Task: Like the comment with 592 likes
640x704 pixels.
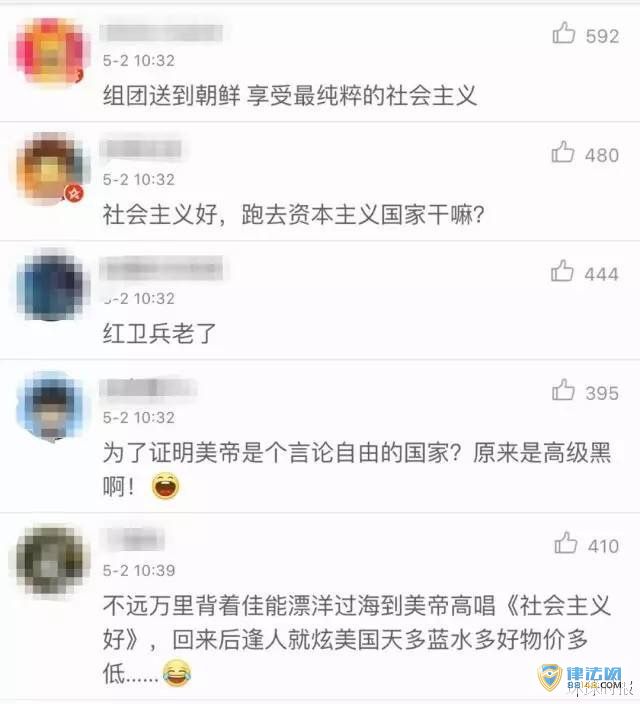Action: [565, 35]
